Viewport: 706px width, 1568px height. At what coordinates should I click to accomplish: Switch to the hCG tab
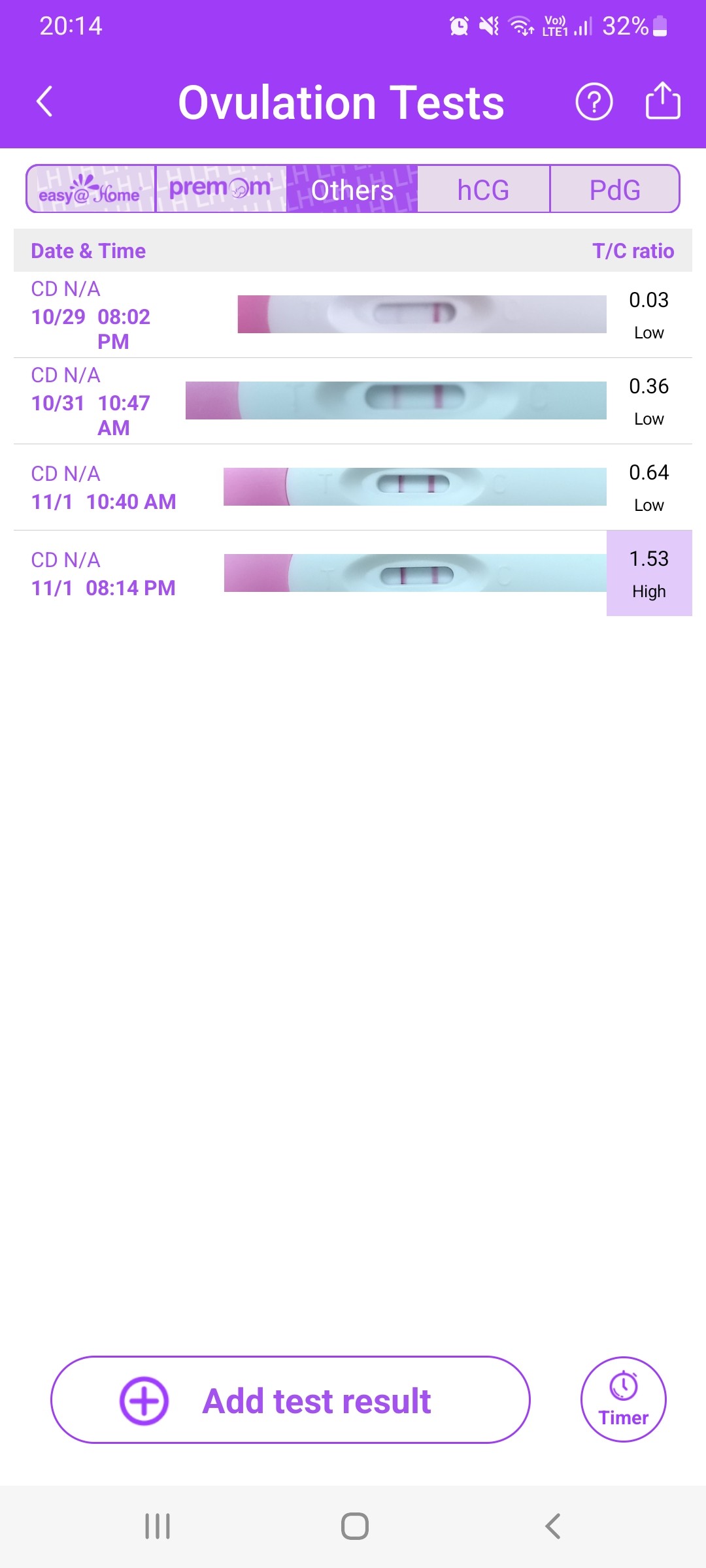(x=483, y=189)
